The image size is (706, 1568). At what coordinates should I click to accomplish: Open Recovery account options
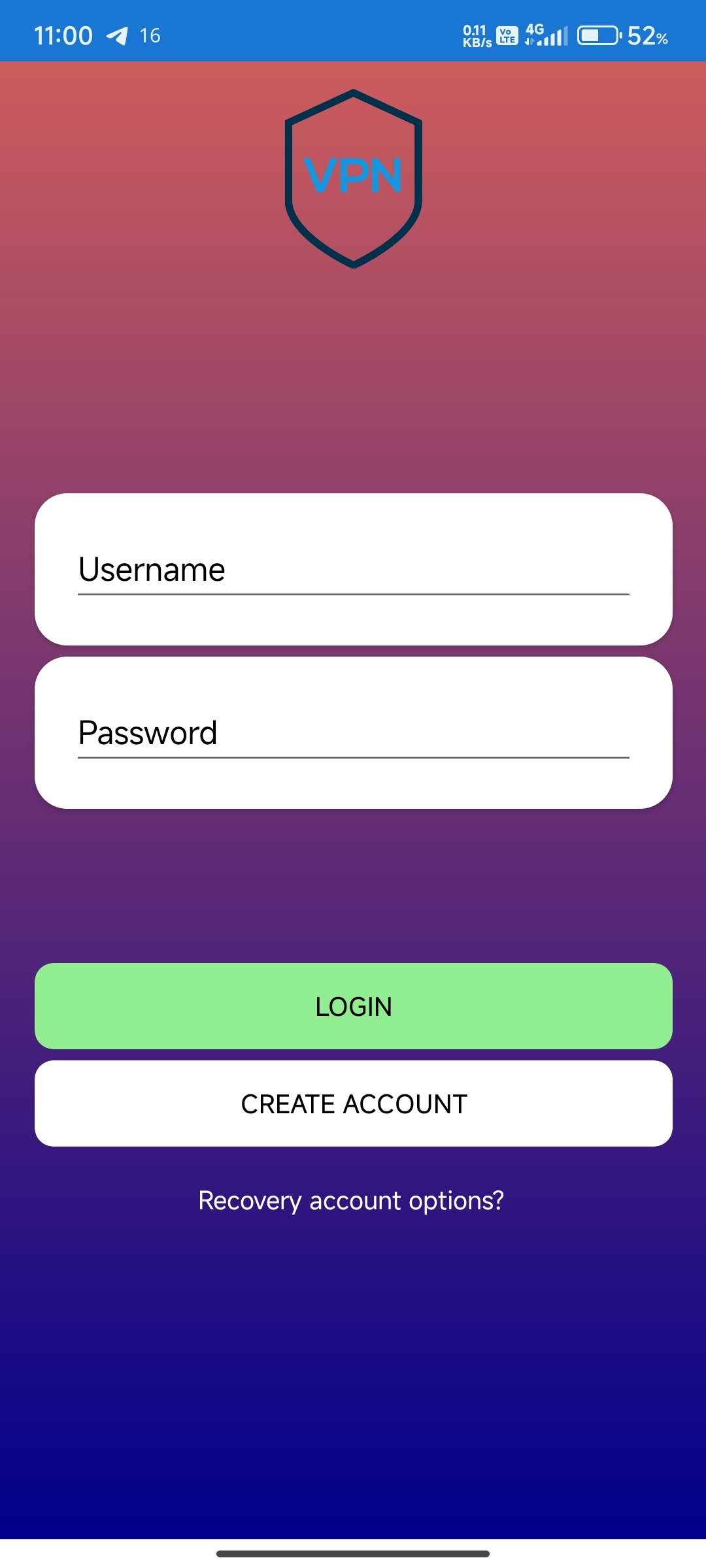[x=351, y=1201]
